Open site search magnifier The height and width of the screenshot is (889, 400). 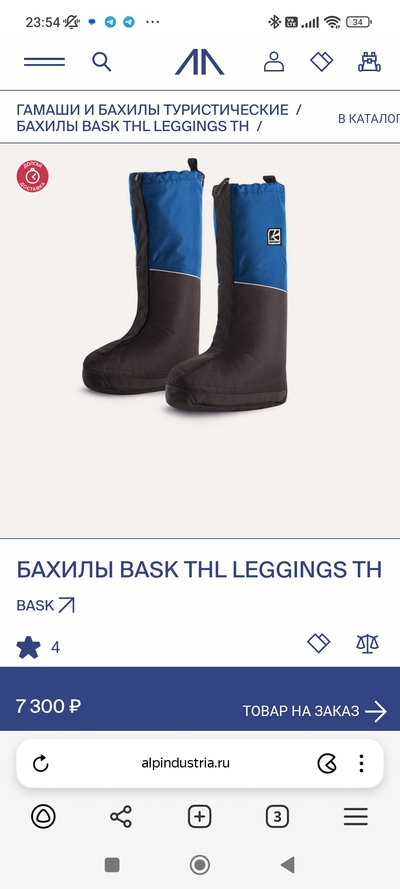102,62
